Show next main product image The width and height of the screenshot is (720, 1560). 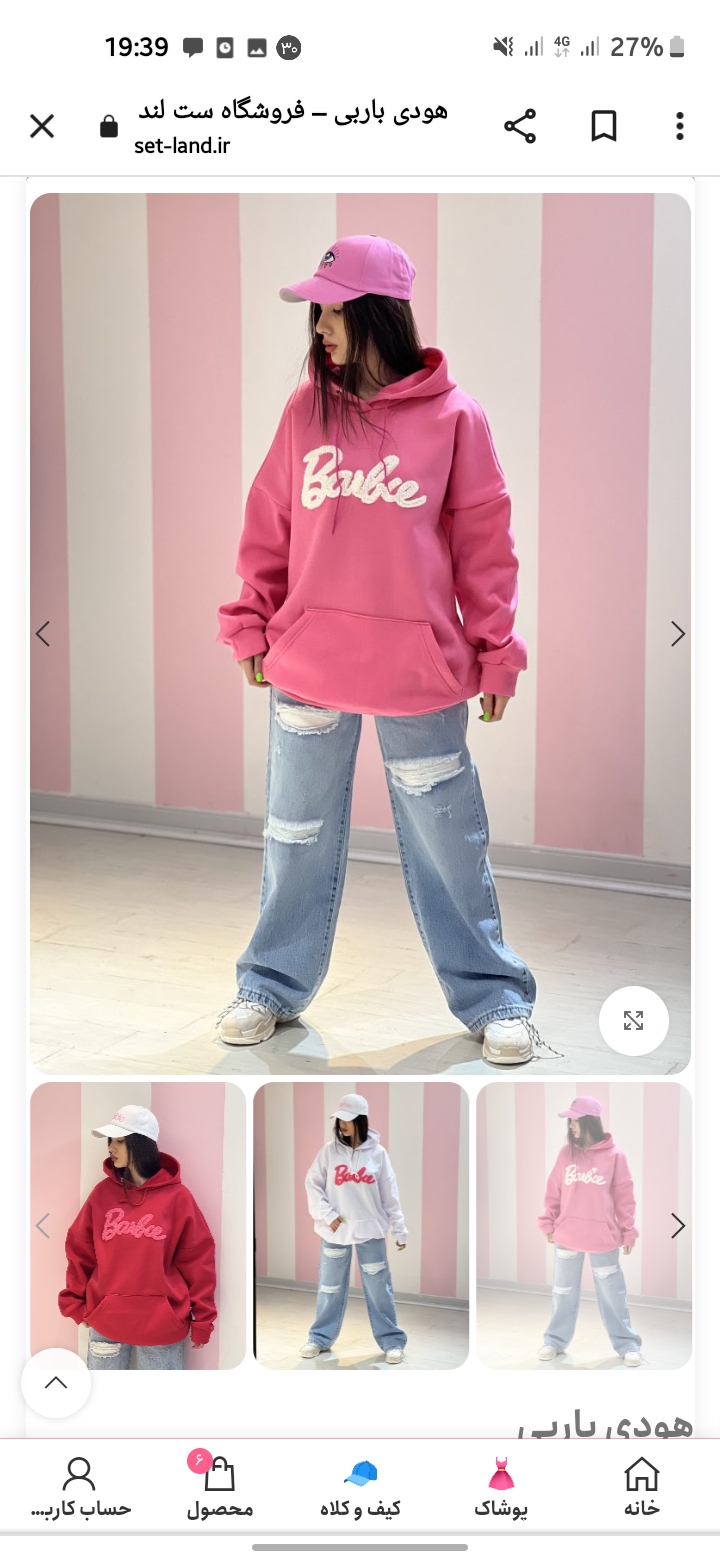678,634
